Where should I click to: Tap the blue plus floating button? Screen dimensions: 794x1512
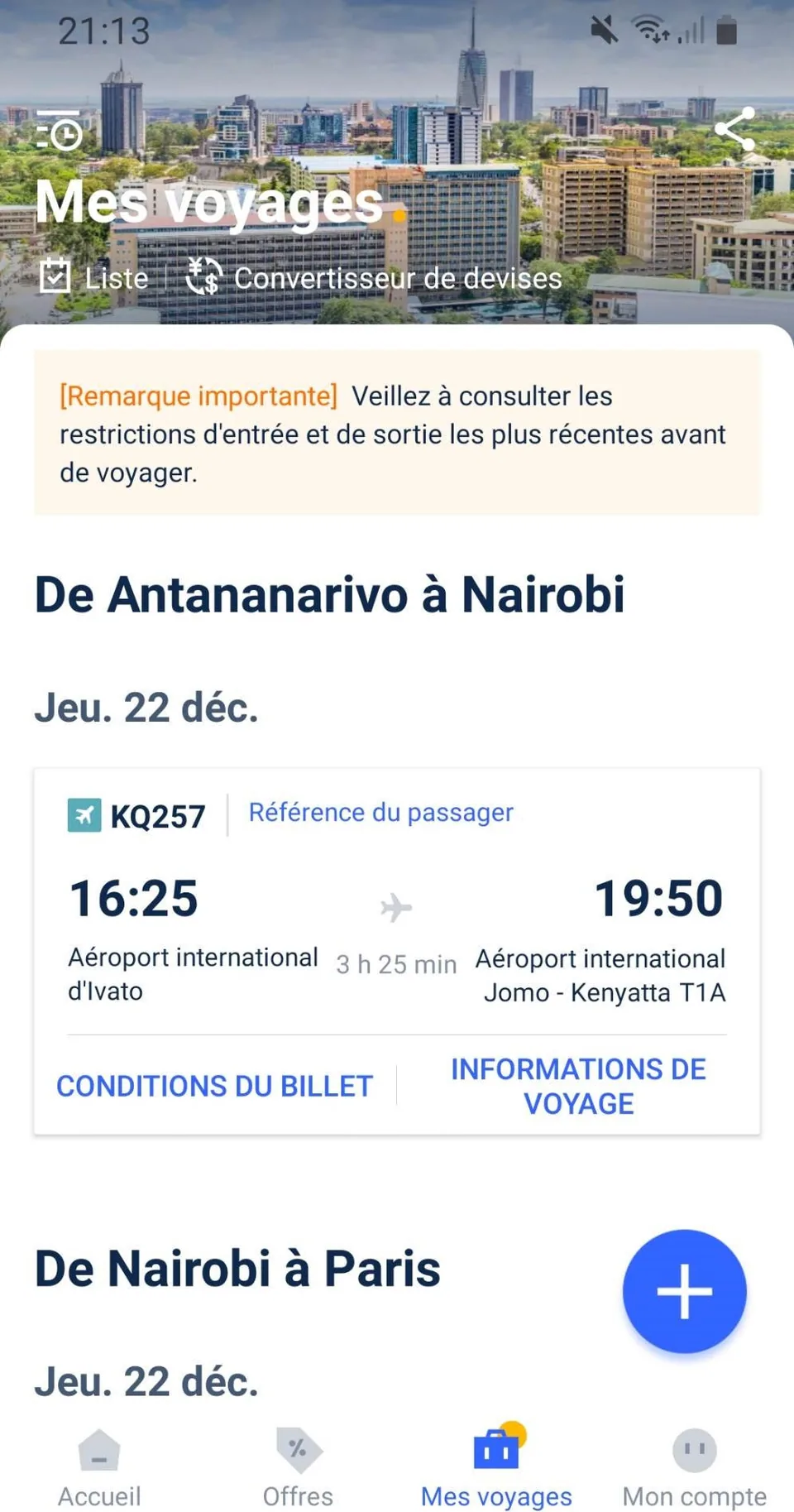(685, 1291)
